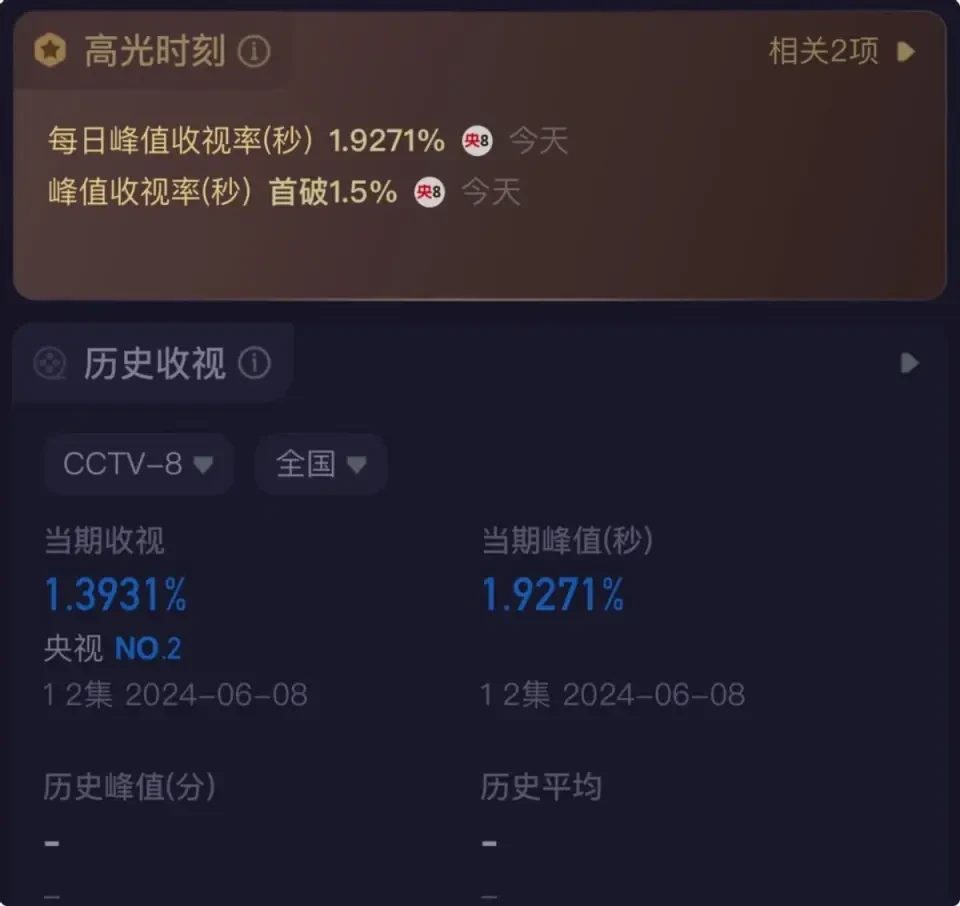This screenshot has height=906, width=960.
Task: Expand 历史收视 section arrow
Action: point(909,363)
